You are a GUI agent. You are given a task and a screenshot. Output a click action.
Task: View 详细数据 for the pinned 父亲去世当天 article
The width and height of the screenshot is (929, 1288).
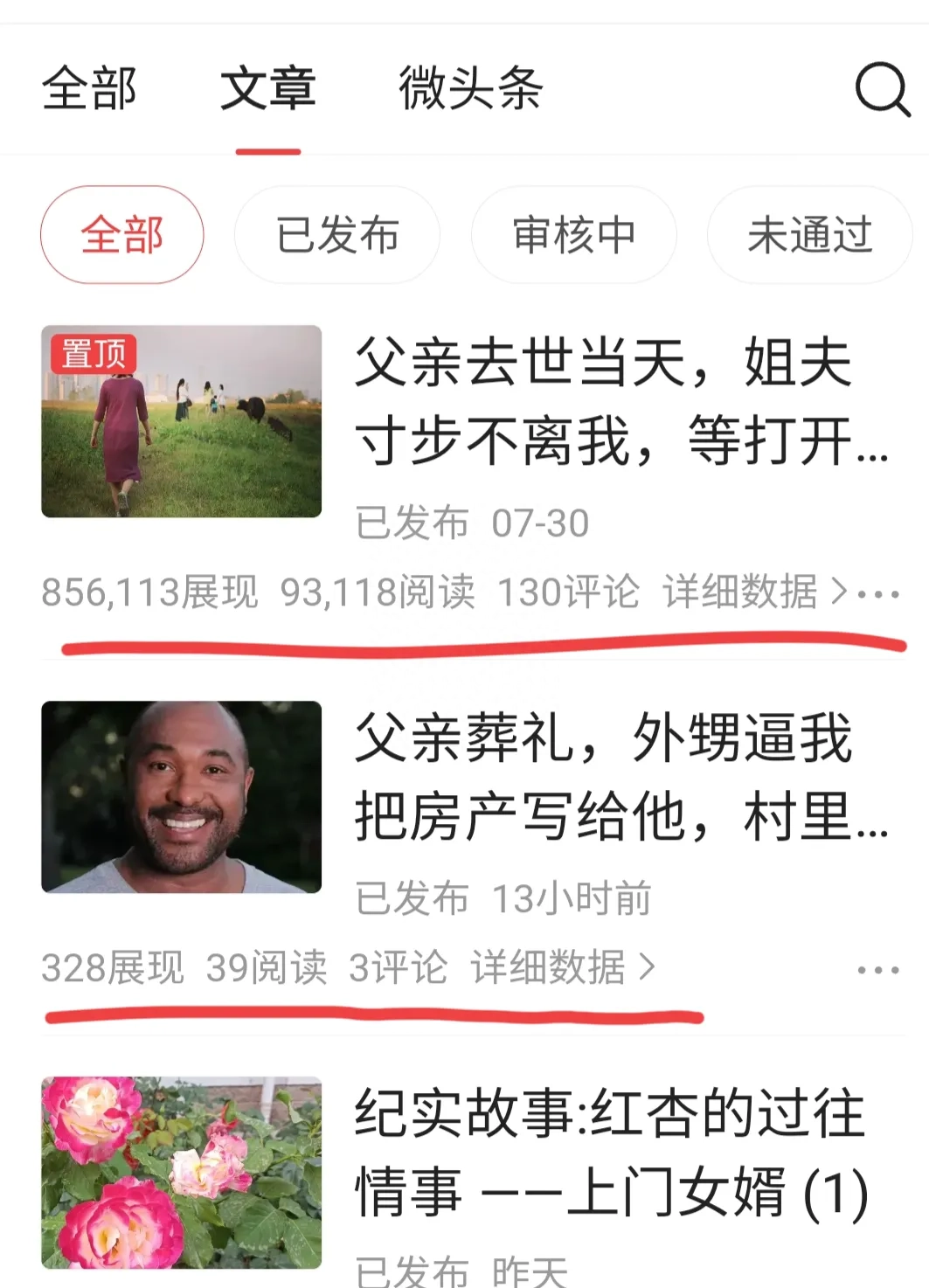[x=753, y=592]
